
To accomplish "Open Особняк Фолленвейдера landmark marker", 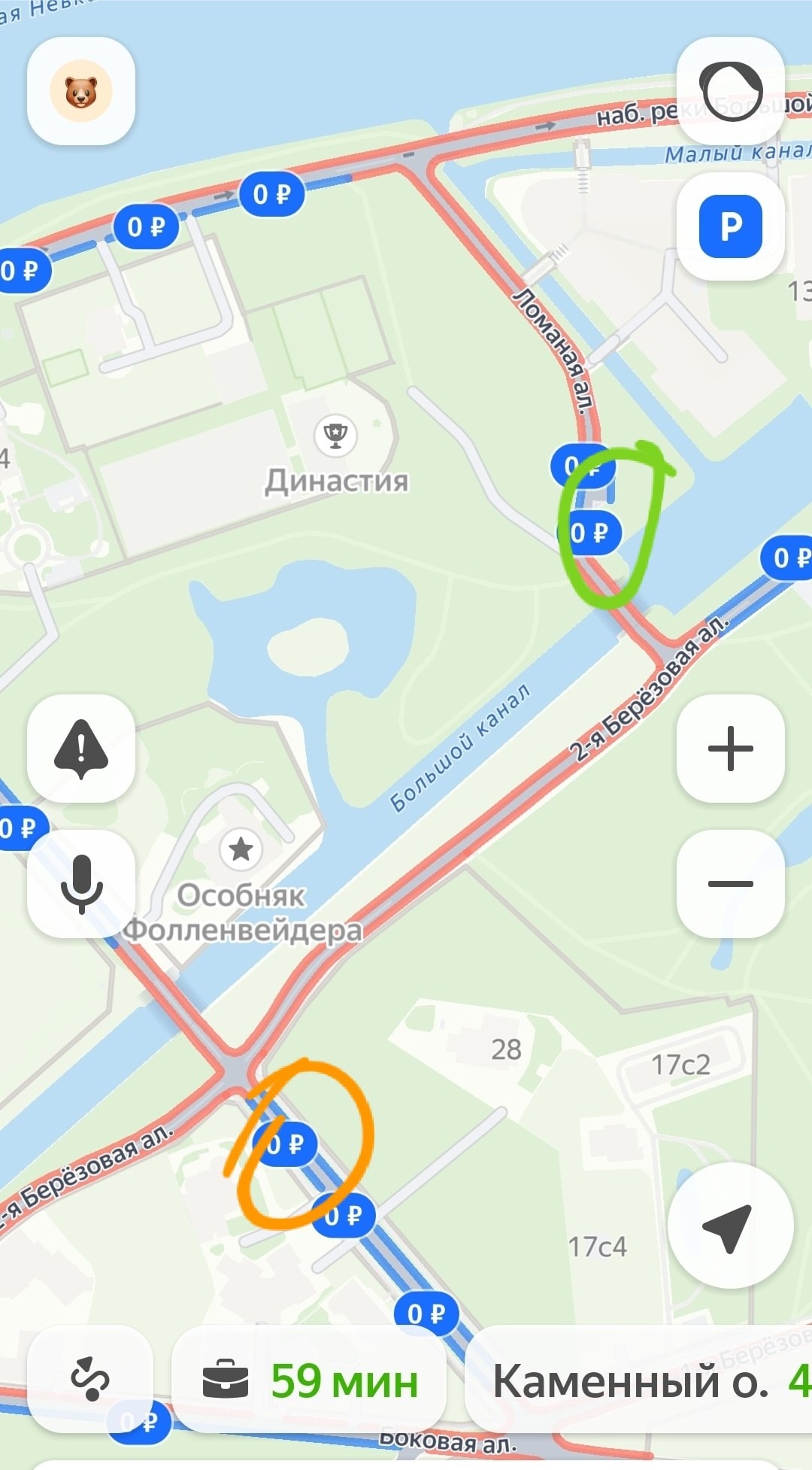I will (241, 849).
